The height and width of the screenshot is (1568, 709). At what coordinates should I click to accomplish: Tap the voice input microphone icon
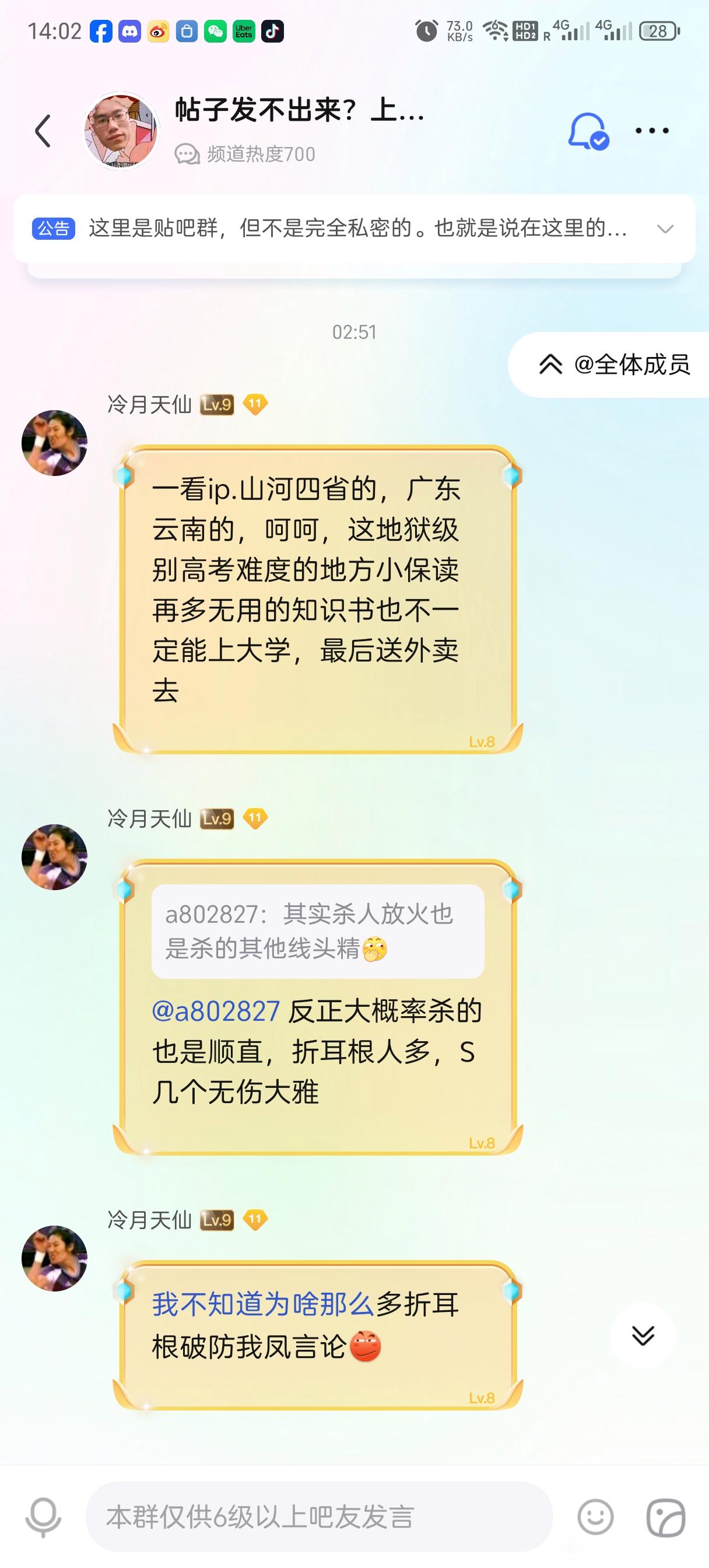[43, 1517]
